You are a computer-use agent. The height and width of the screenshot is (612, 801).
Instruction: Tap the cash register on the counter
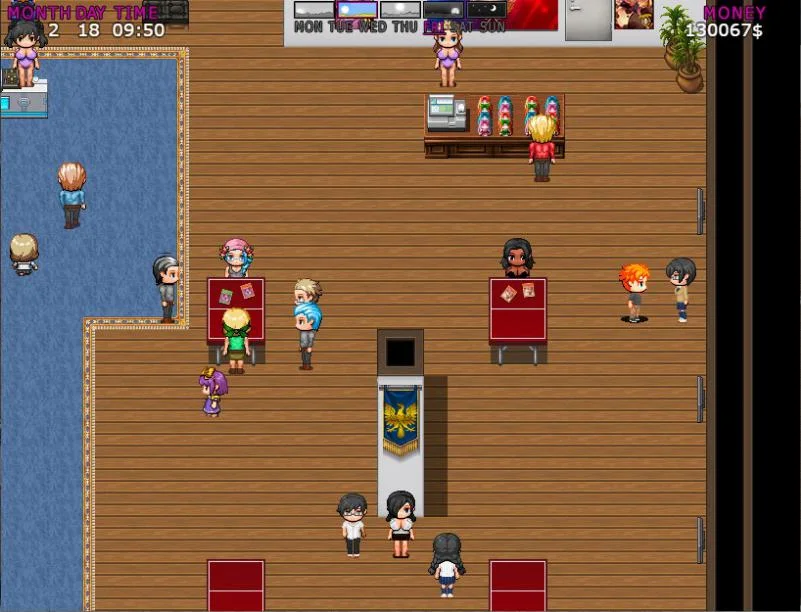pyautogui.click(x=446, y=112)
